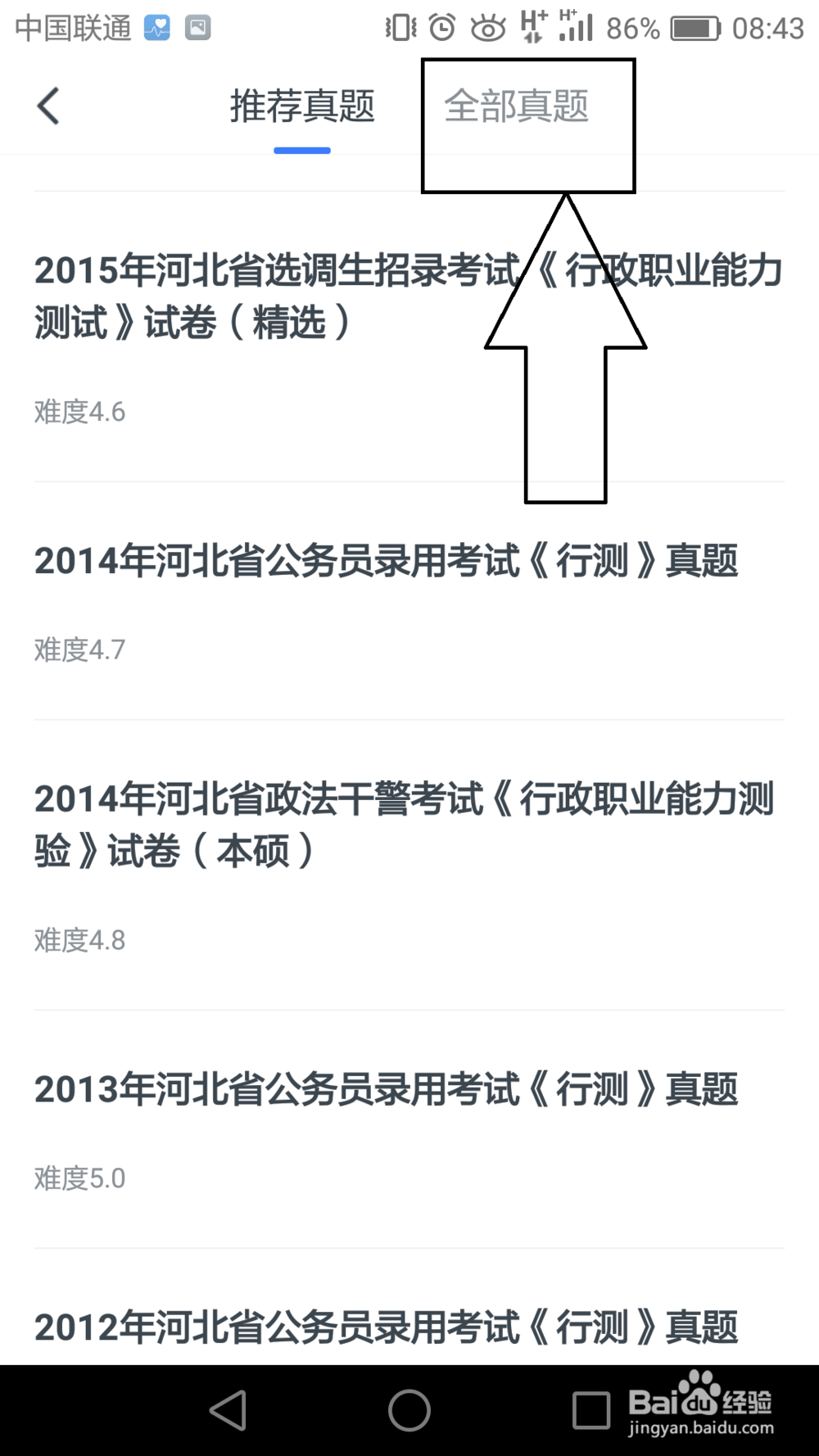This screenshot has height=1456, width=819.
Task: Open 2014年河北省公务员录用考试《行测》真题
Action: 385,561
